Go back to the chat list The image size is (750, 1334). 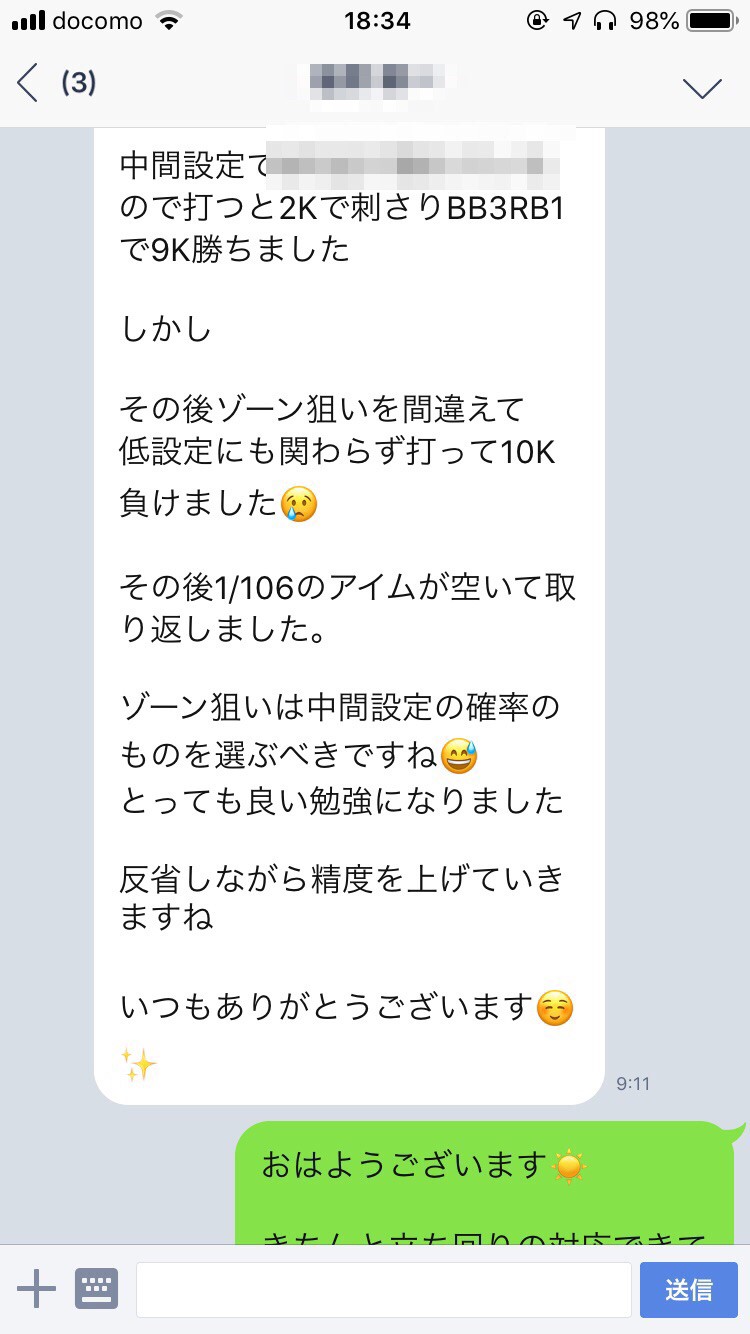tap(30, 84)
